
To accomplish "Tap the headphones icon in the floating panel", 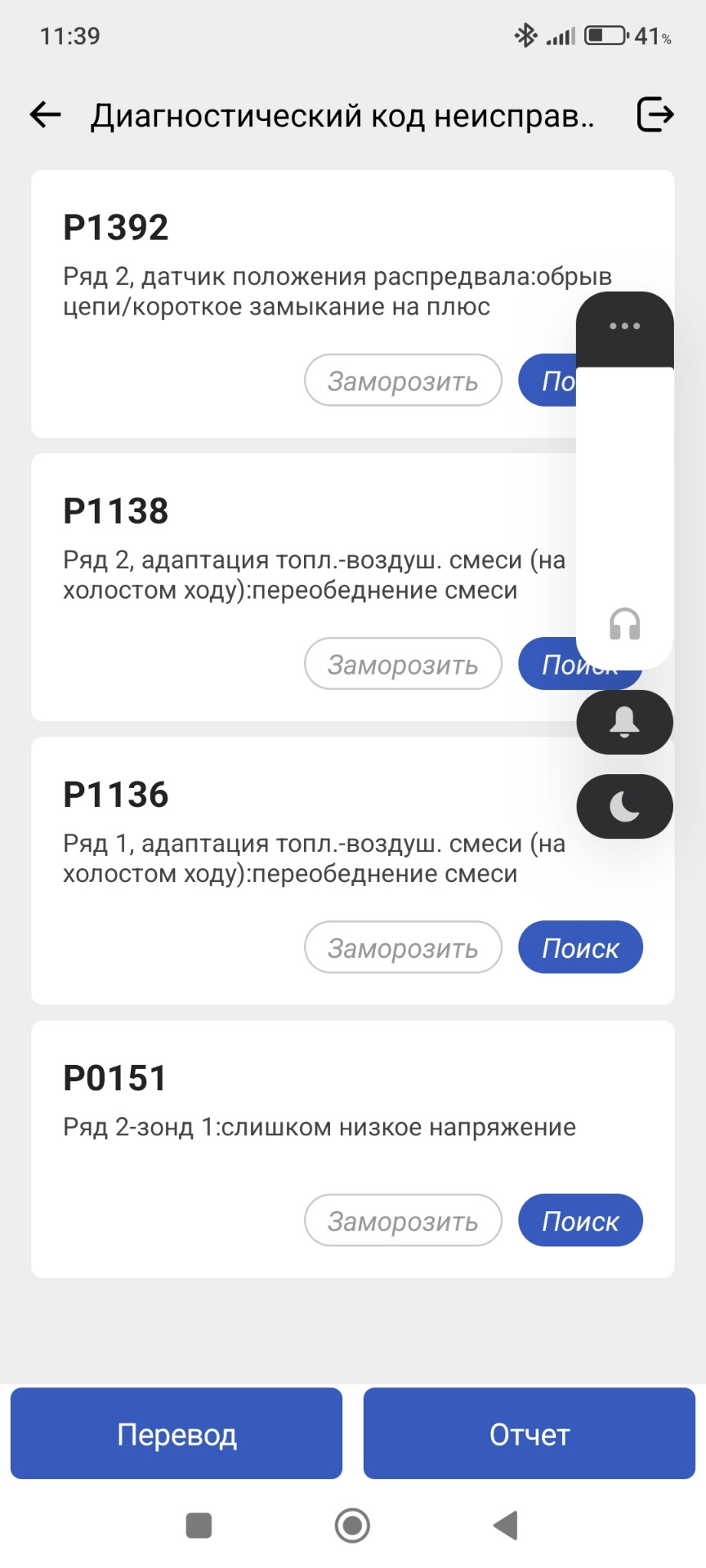I will (x=623, y=626).
